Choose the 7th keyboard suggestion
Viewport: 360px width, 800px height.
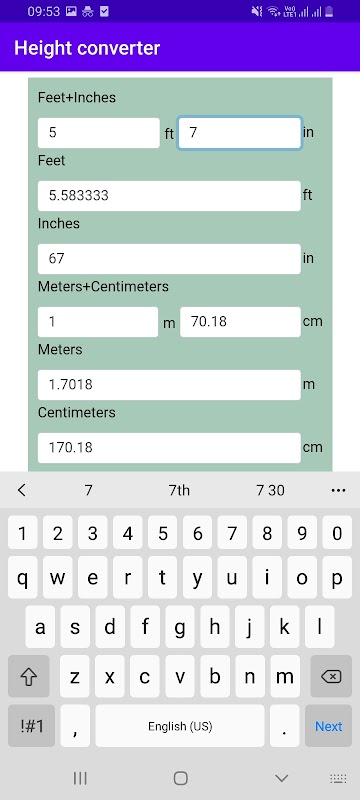(x=179, y=490)
